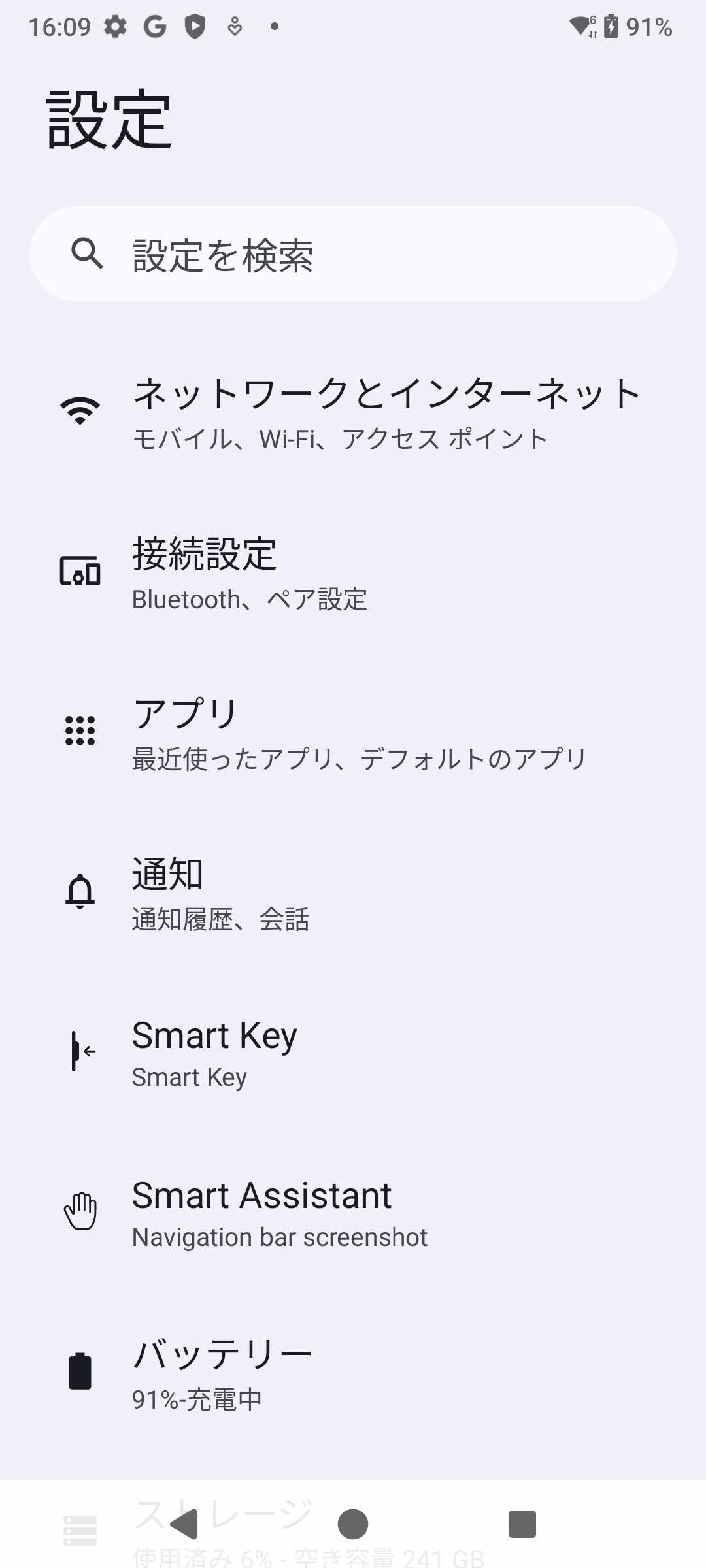Go back with the navigation bar
This screenshot has width=706, height=1568.
click(x=184, y=1524)
